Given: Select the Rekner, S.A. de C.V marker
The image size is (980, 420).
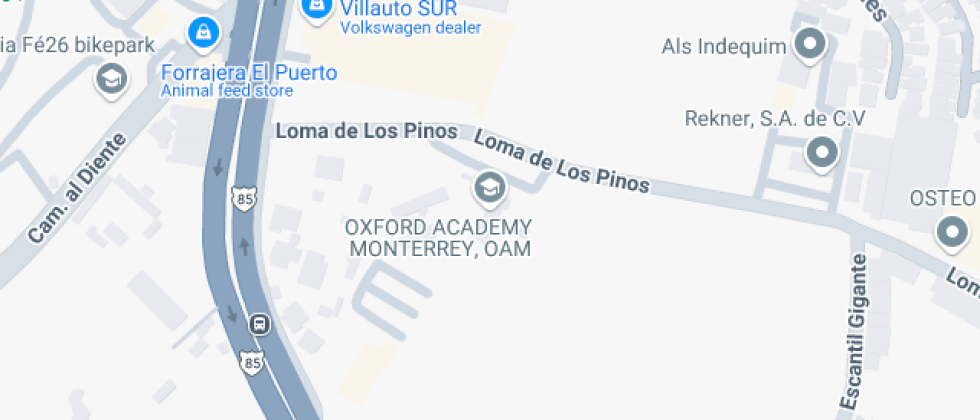Looking at the screenshot, I should pyautogui.click(x=821, y=153).
